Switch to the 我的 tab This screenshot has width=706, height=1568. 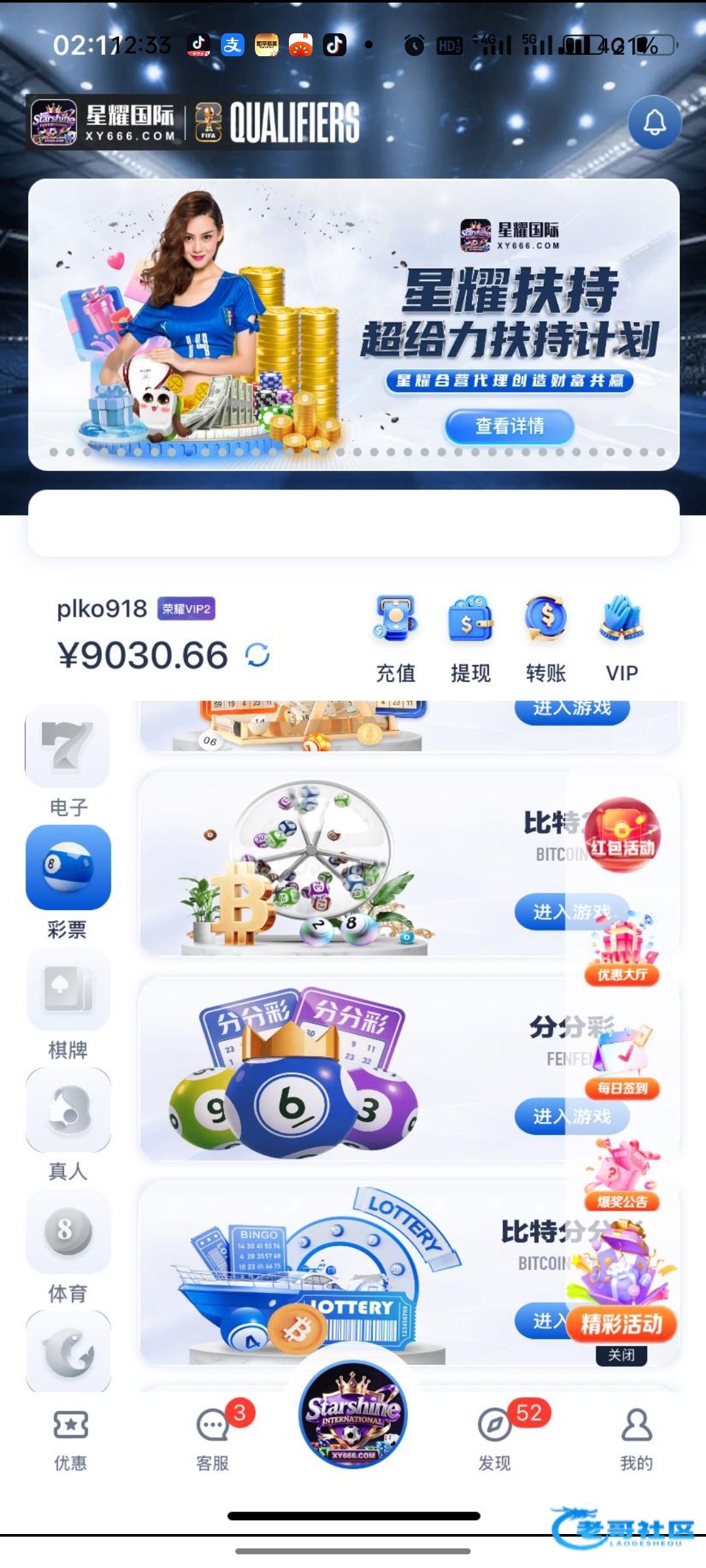coord(636,1439)
